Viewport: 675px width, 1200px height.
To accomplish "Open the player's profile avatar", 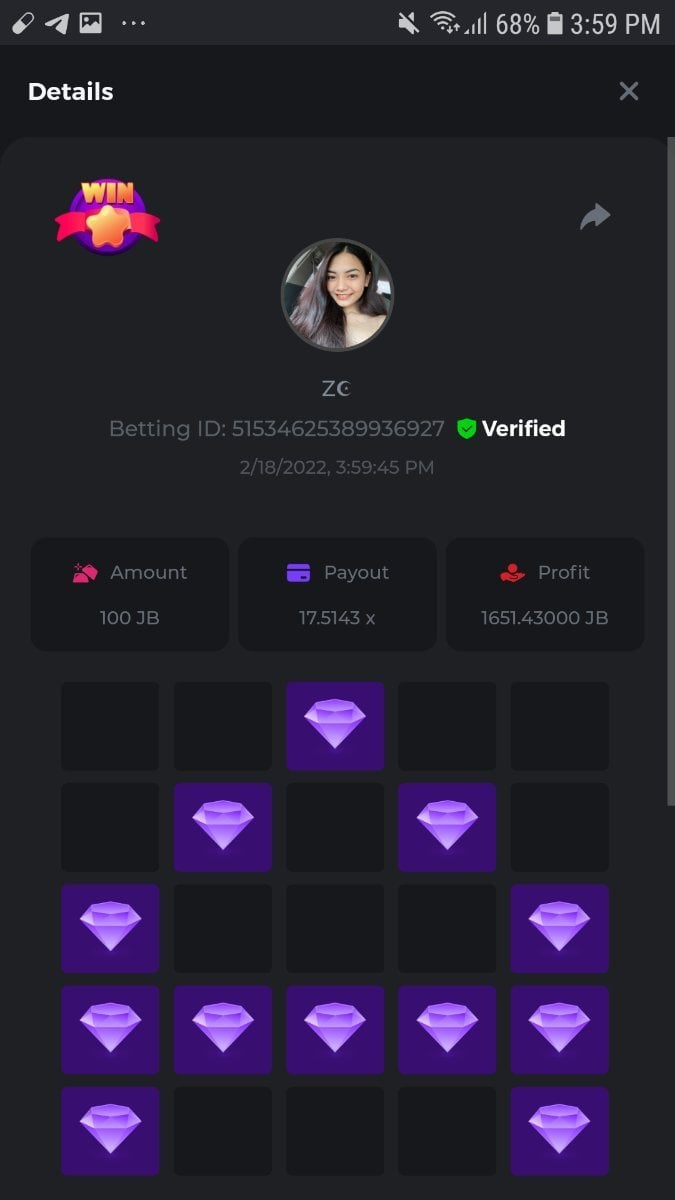I will tap(337, 294).
